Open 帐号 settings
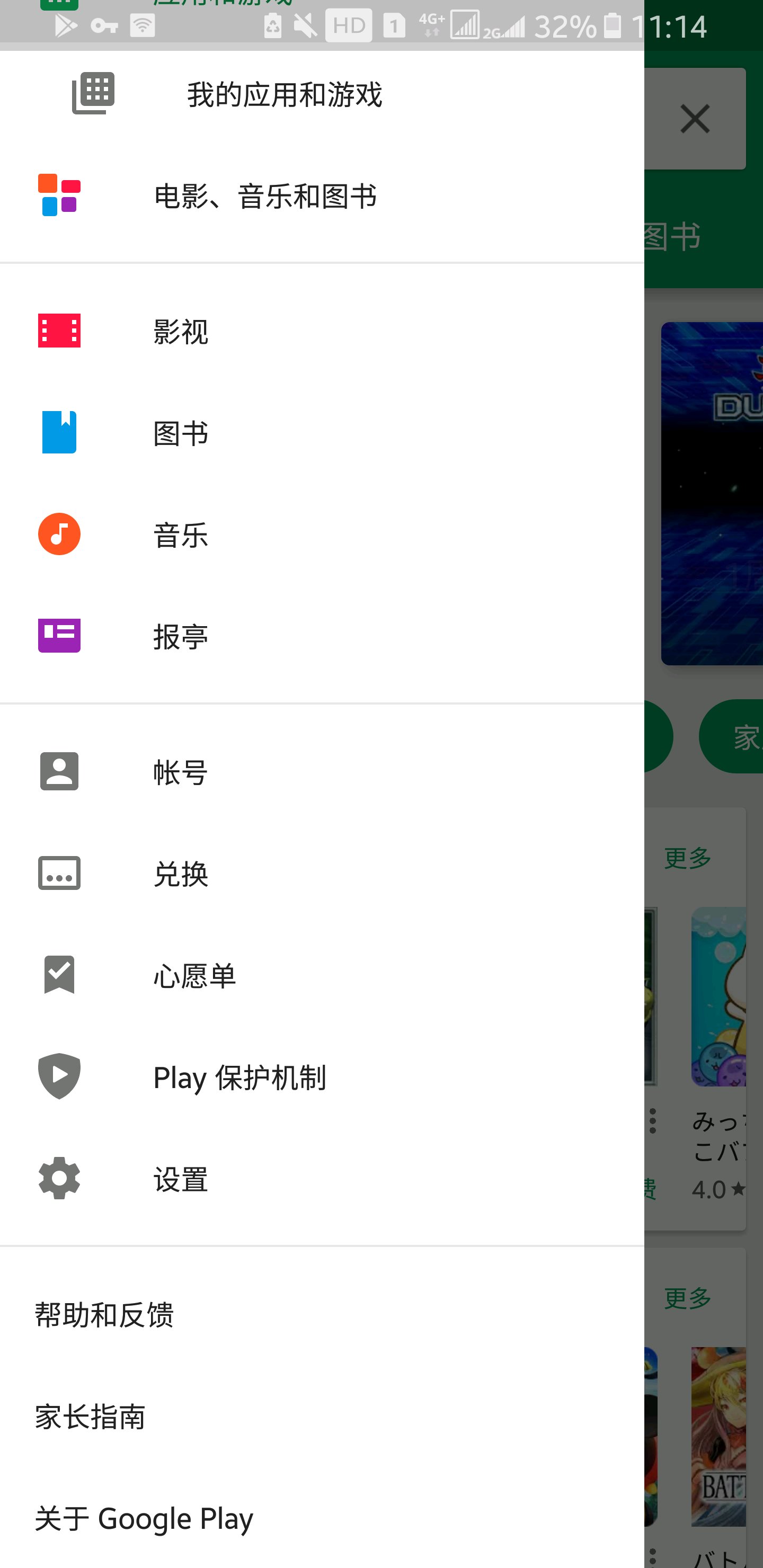The height and width of the screenshot is (1568, 763). pos(322,771)
